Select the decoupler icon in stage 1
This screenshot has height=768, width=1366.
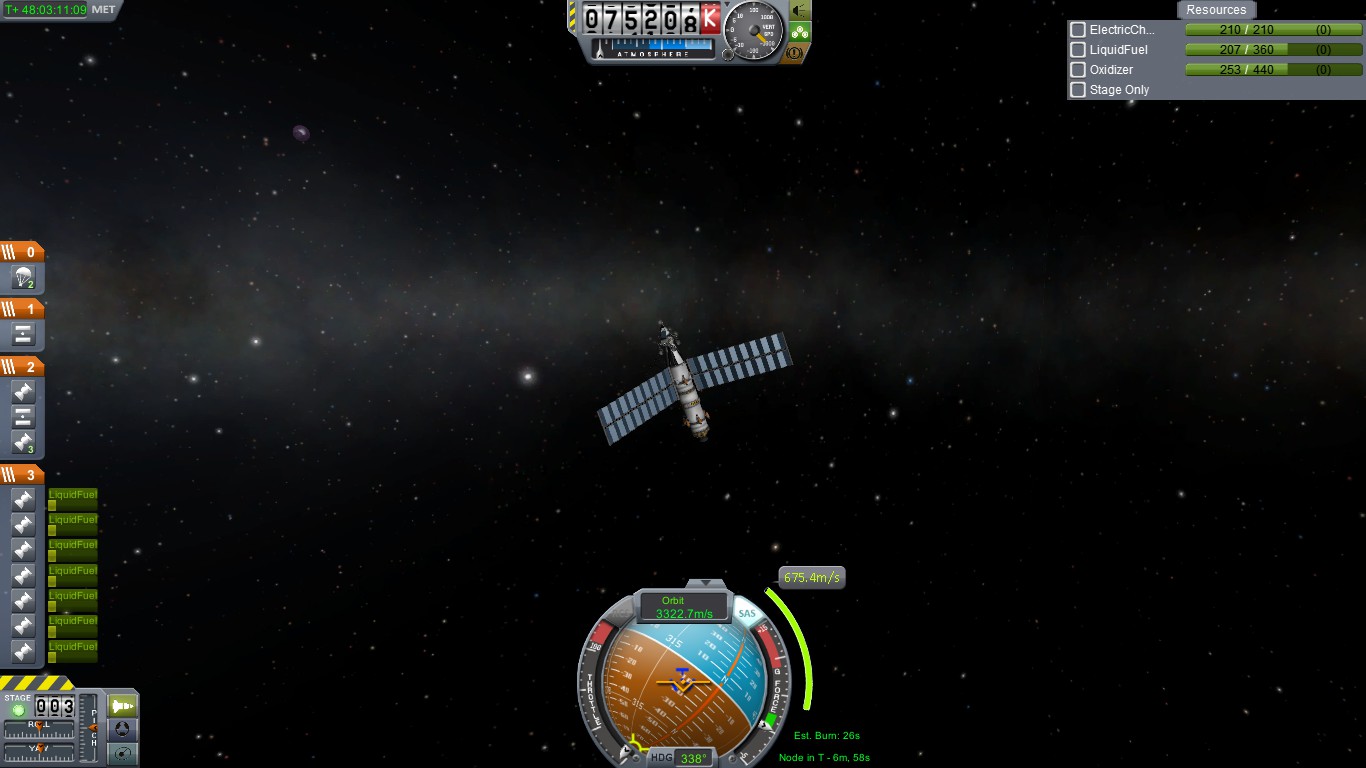coord(23,335)
